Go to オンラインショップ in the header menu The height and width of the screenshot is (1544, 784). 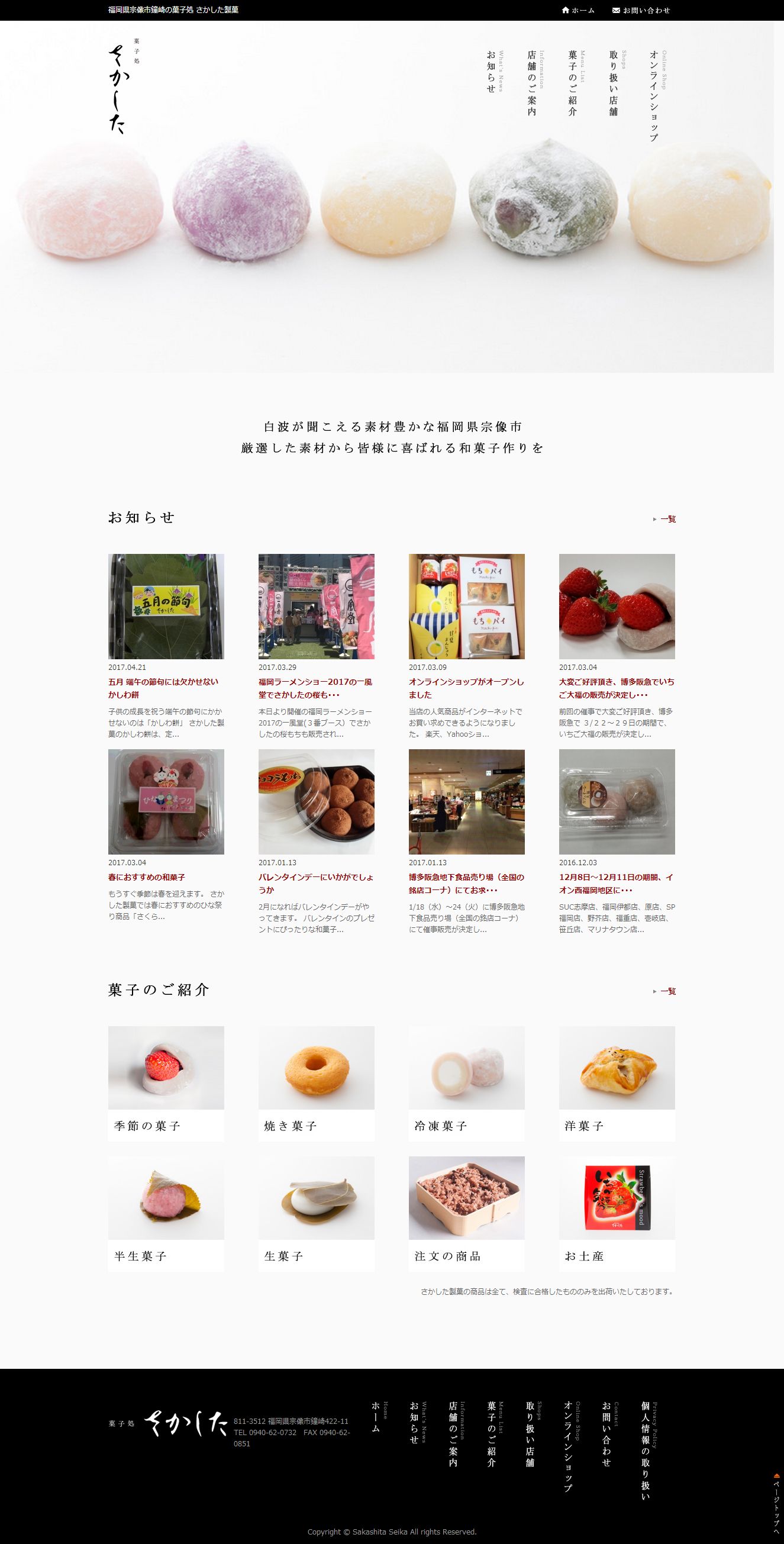tap(654, 96)
